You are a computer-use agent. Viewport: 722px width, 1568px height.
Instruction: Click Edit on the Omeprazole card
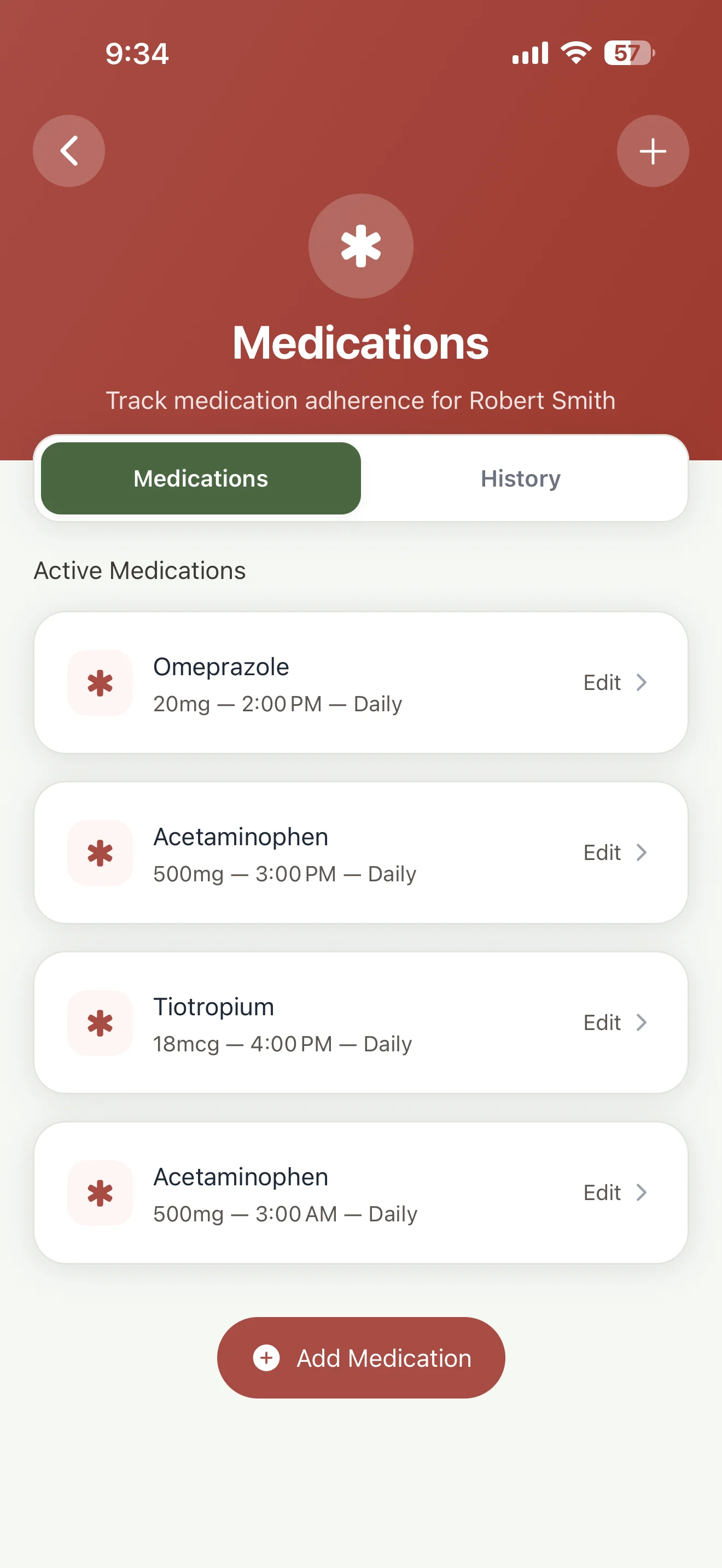coord(602,682)
